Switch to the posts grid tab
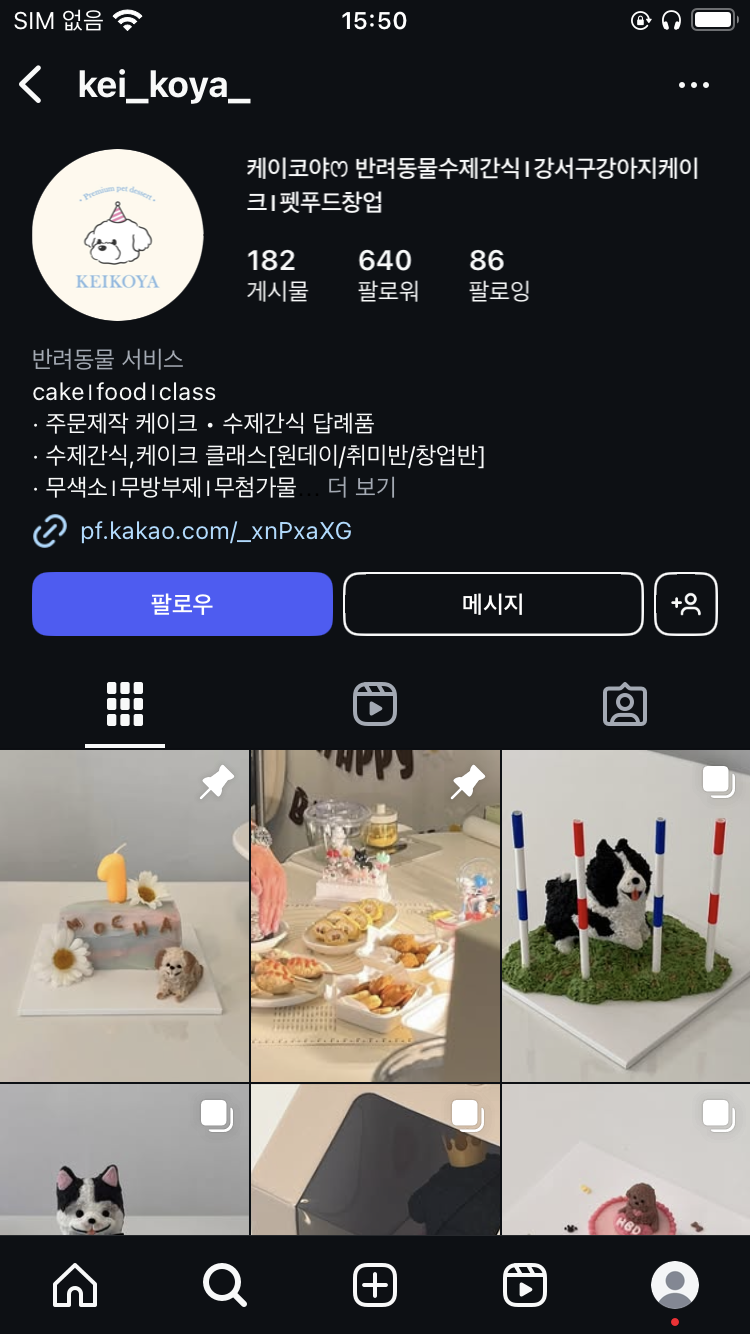The height and width of the screenshot is (1334, 750). [125, 705]
